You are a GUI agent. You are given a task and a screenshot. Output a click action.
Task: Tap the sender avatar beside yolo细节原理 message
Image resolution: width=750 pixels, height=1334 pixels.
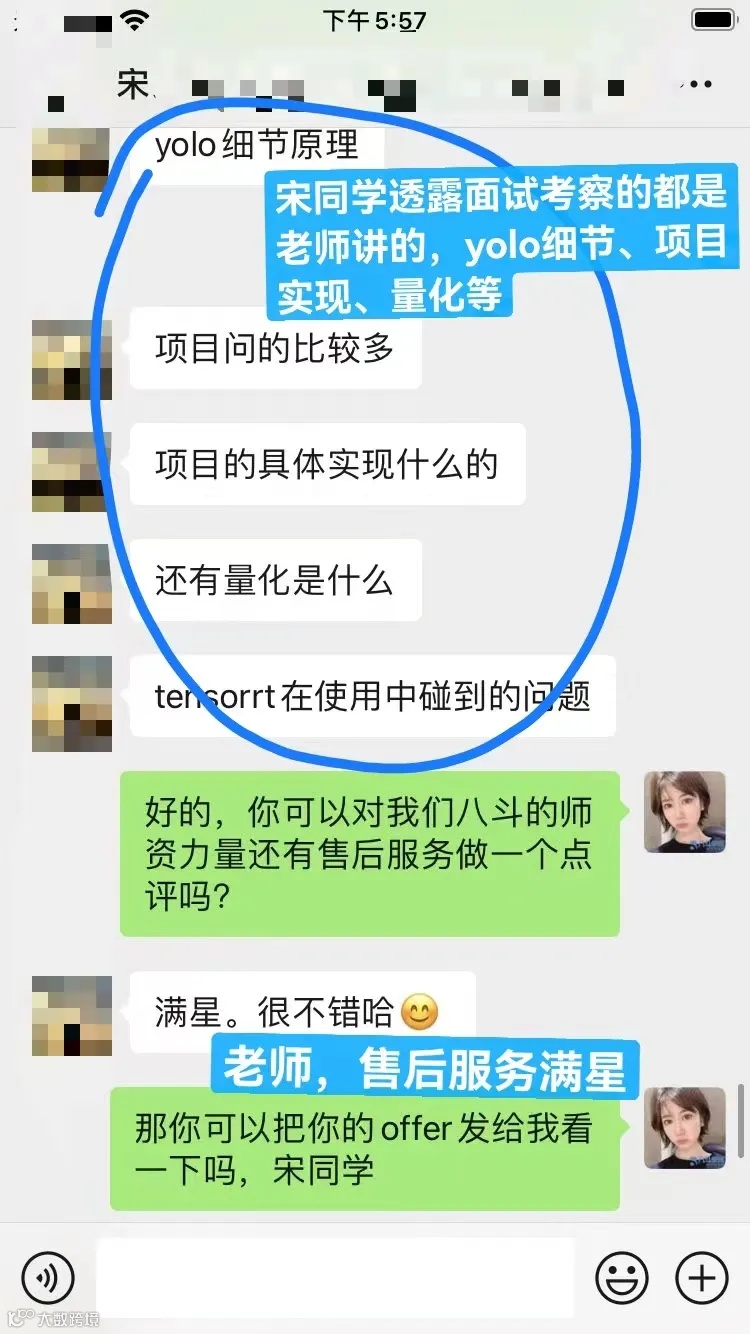point(70,158)
